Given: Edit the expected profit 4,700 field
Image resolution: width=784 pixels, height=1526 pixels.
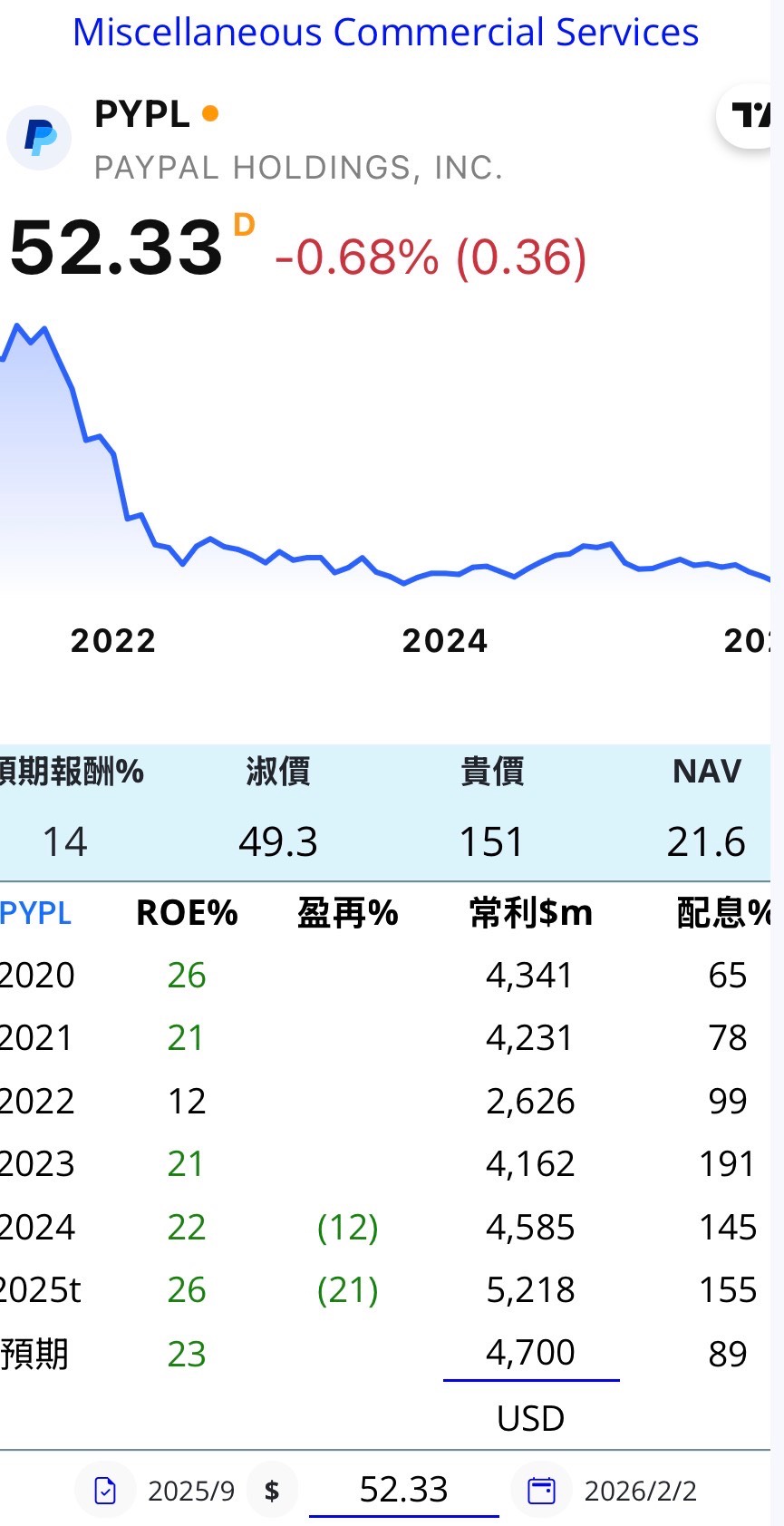Looking at the screenshot, I should [x=530, y=1353].
